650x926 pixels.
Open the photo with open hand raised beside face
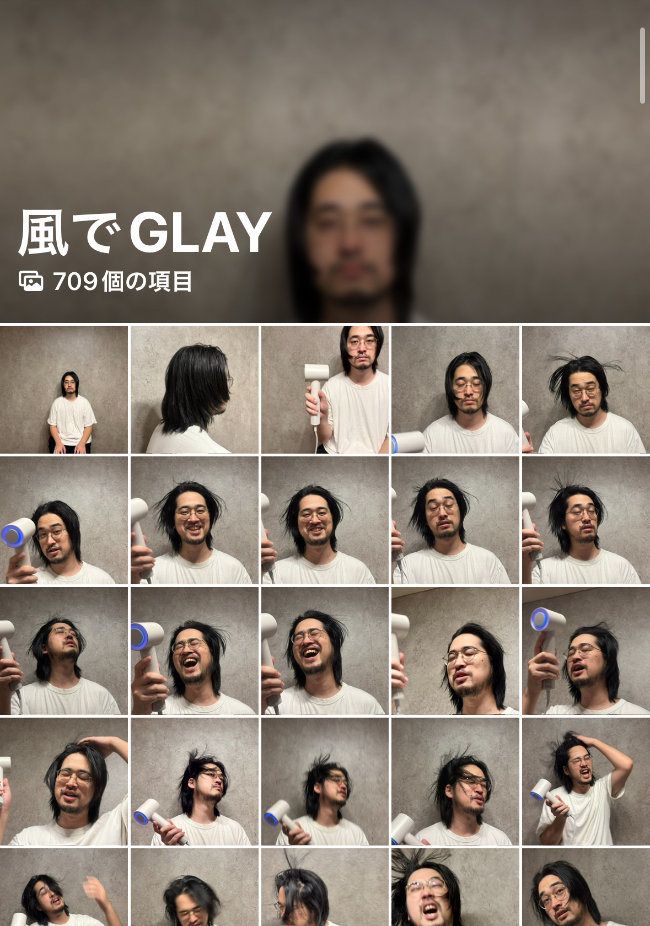pos(64,888)
